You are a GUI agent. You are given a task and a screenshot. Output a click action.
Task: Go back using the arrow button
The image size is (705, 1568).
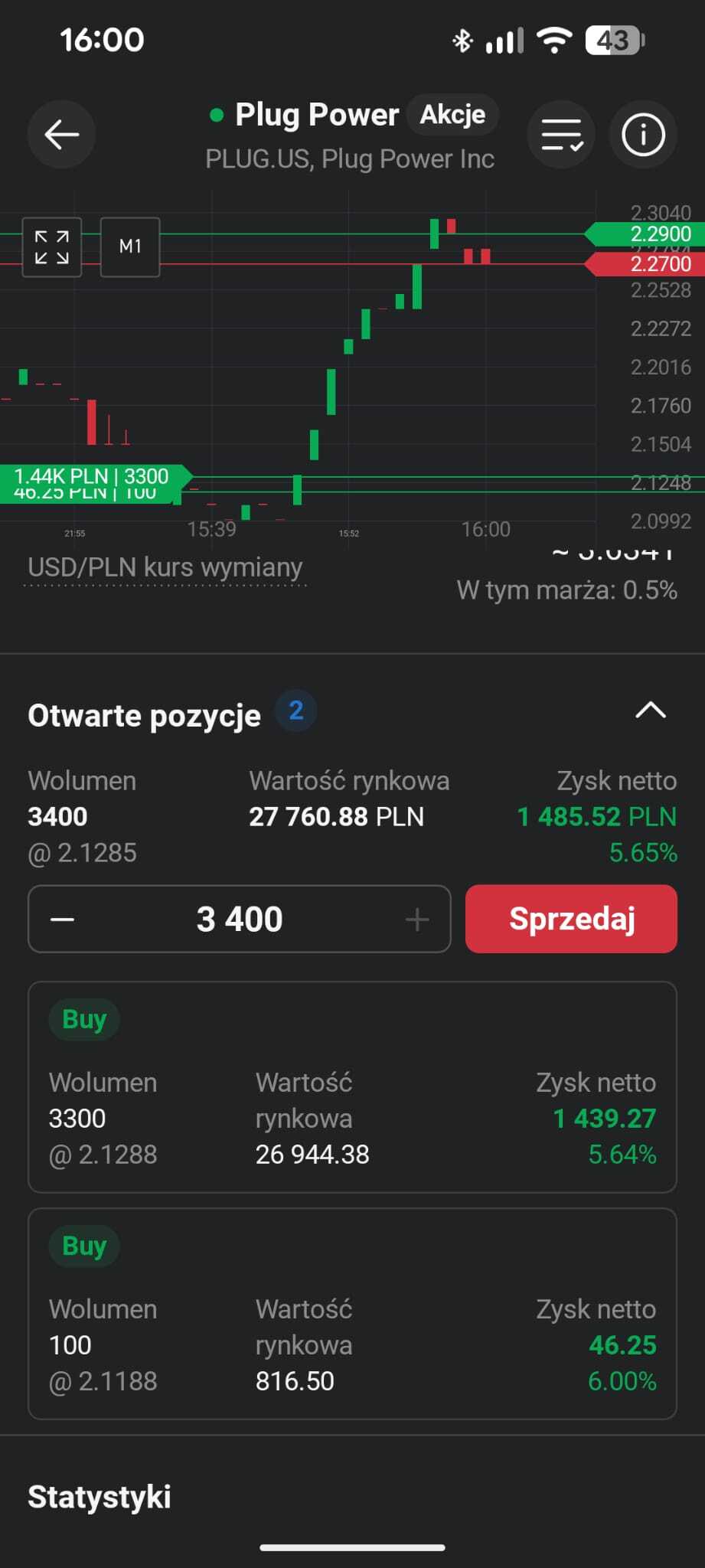tap(61, 135)
